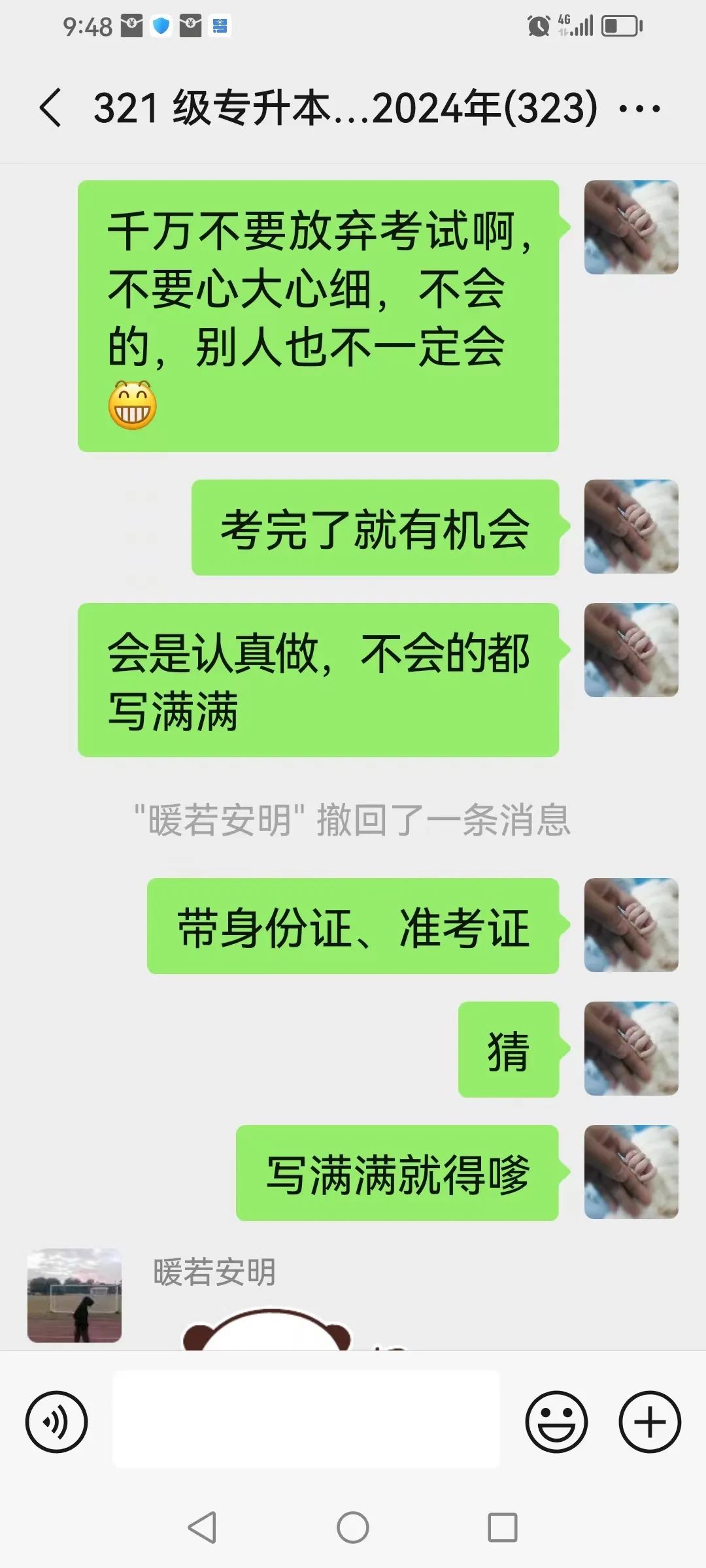
Task: Open recent apps from the navigation bar
Action: pyautogui.click(x=503, y=1527)
